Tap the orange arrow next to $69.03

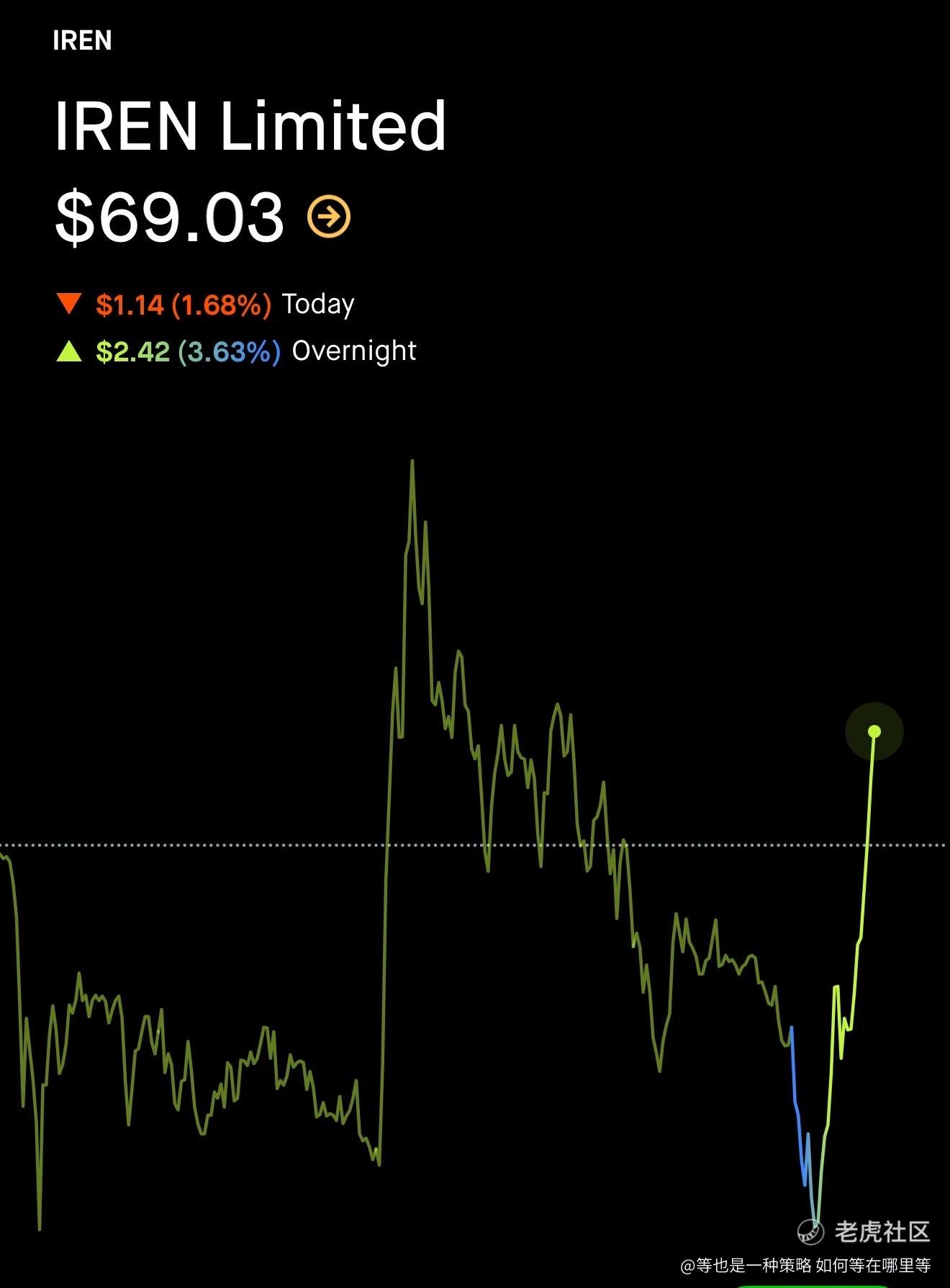pyautogui.click(x=329, y=216)
